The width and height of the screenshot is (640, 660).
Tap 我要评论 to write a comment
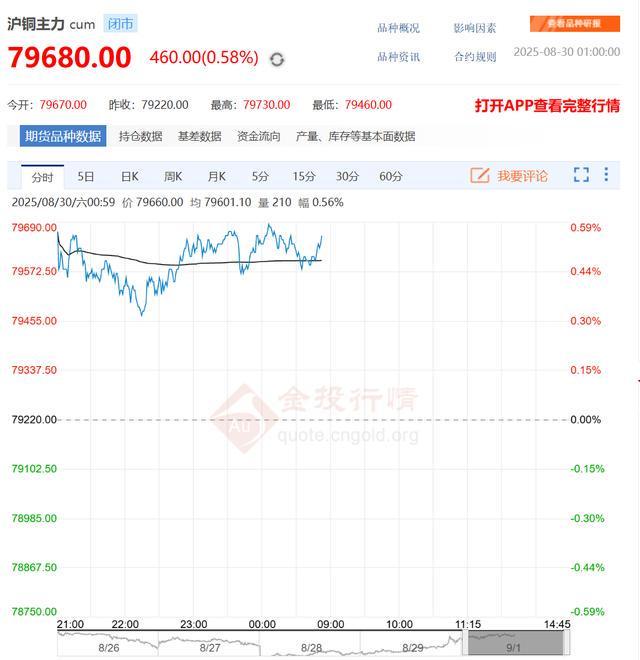point(510,176)
